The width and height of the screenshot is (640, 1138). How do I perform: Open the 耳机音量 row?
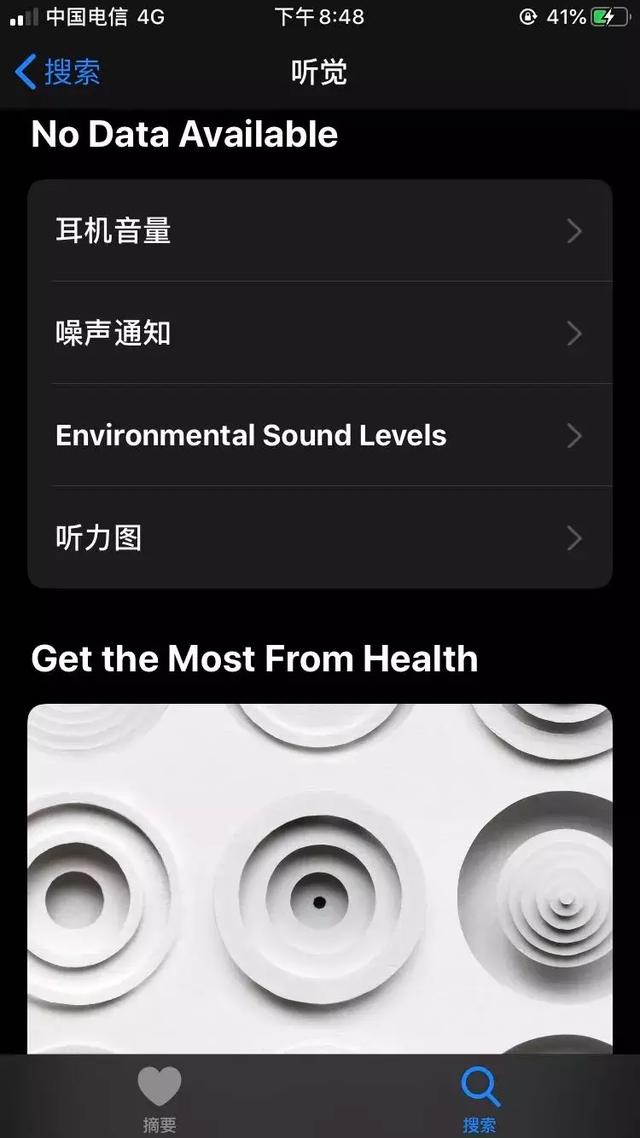click(x=319, y=231)
